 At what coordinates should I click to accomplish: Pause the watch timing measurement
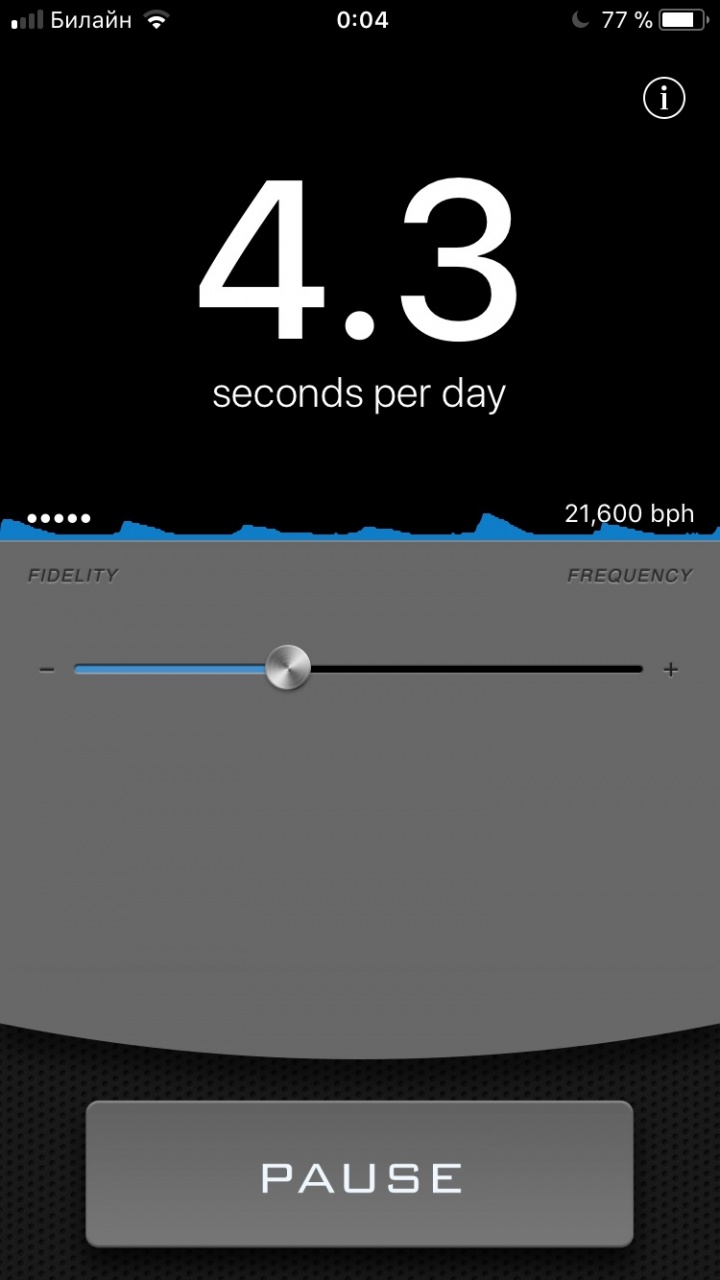(x=360, y=1174)
